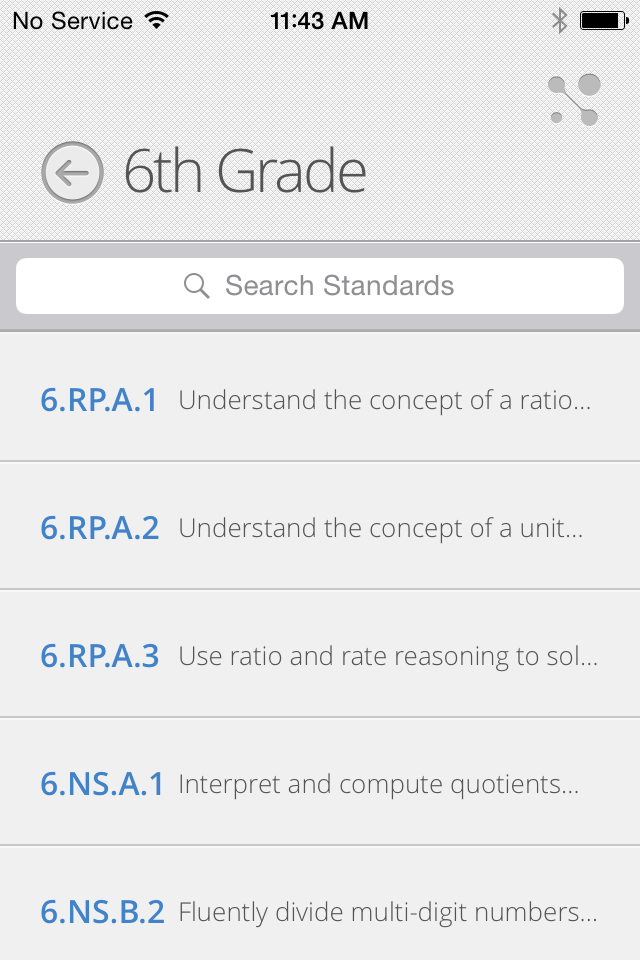Open the share icon in the header

(575, 100)
